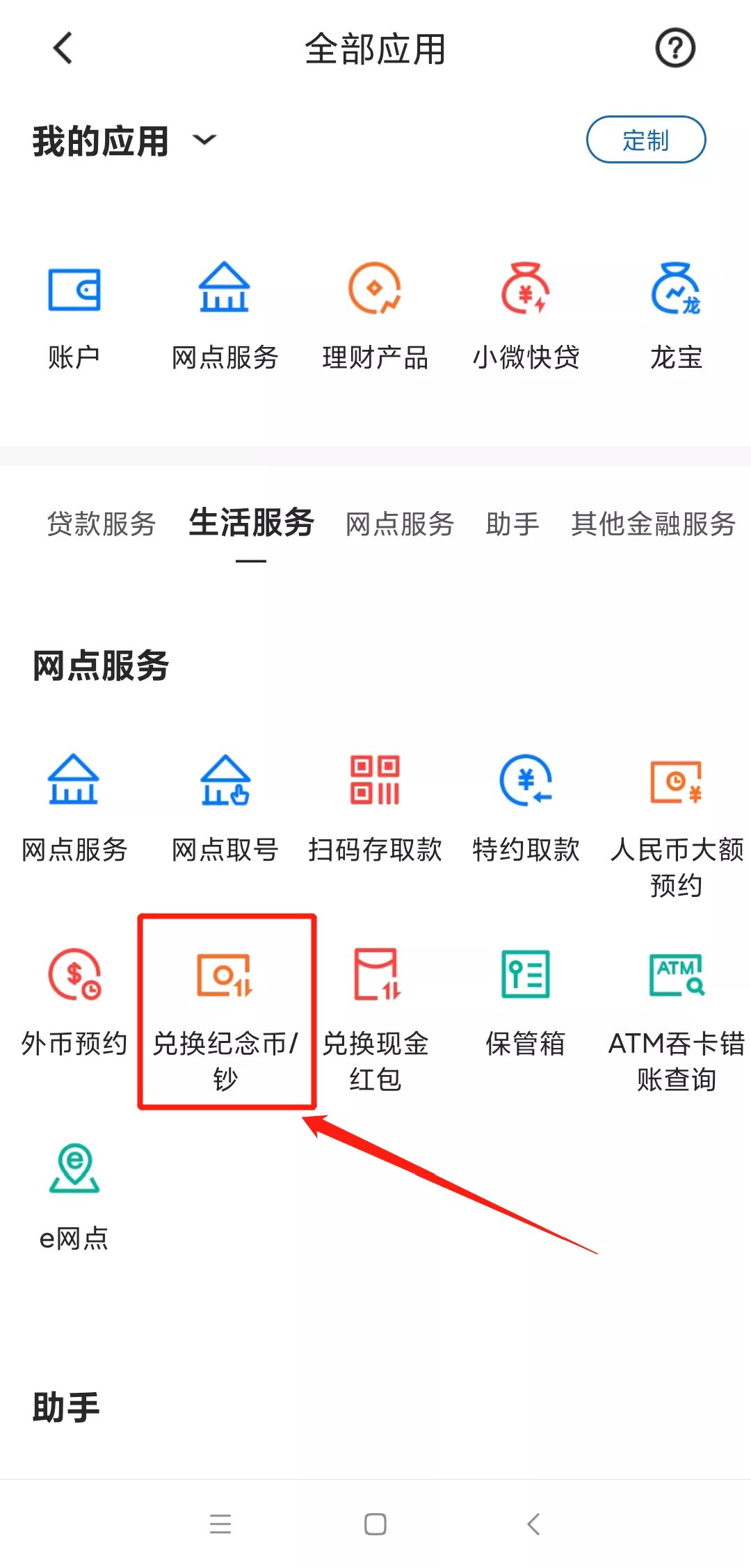Open ATM吞卡错账查询
This screenshot has height=1568, width=751.
676,1017
